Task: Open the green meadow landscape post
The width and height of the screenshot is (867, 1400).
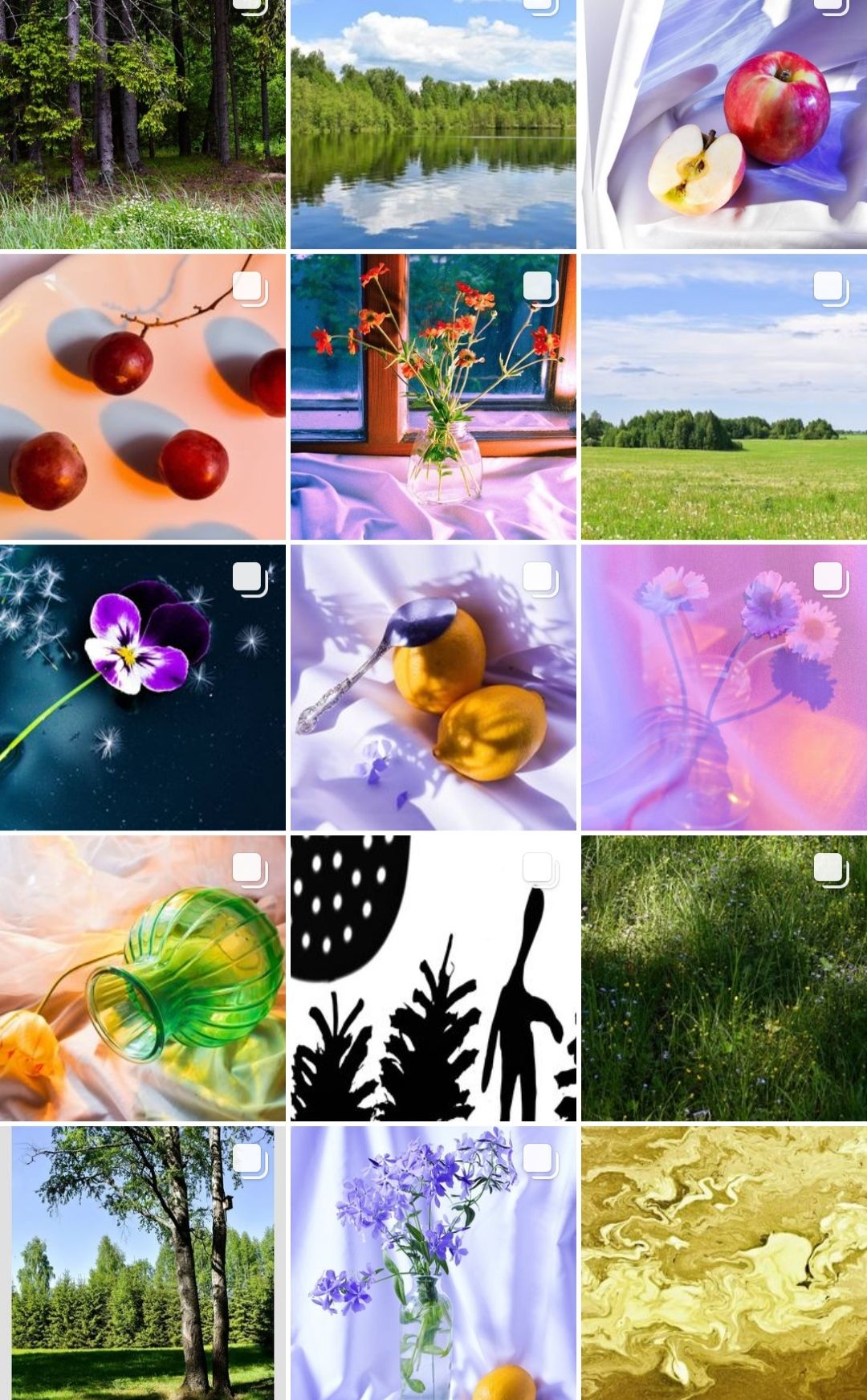Action: click(724, 397)
